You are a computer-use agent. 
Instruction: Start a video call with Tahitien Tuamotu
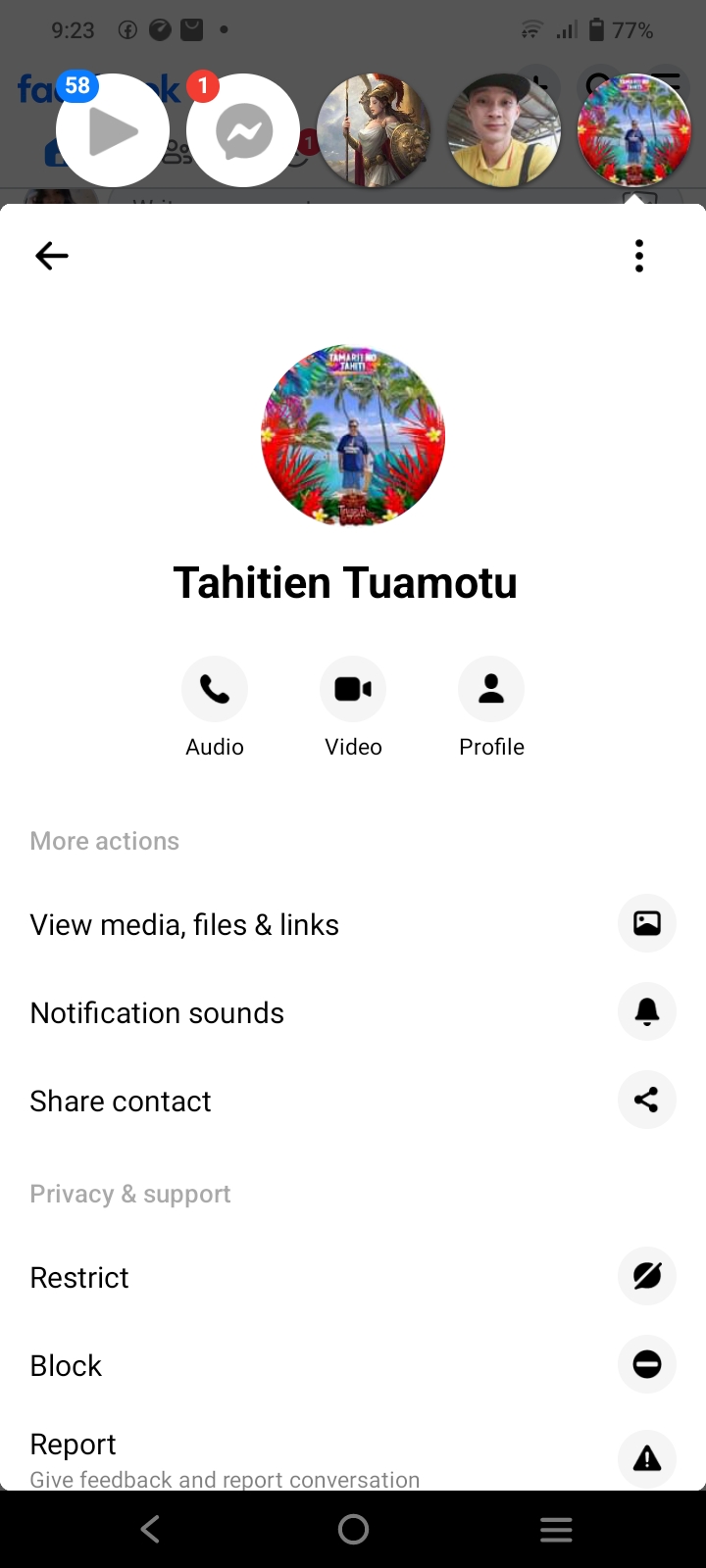(x=353, y=689)
